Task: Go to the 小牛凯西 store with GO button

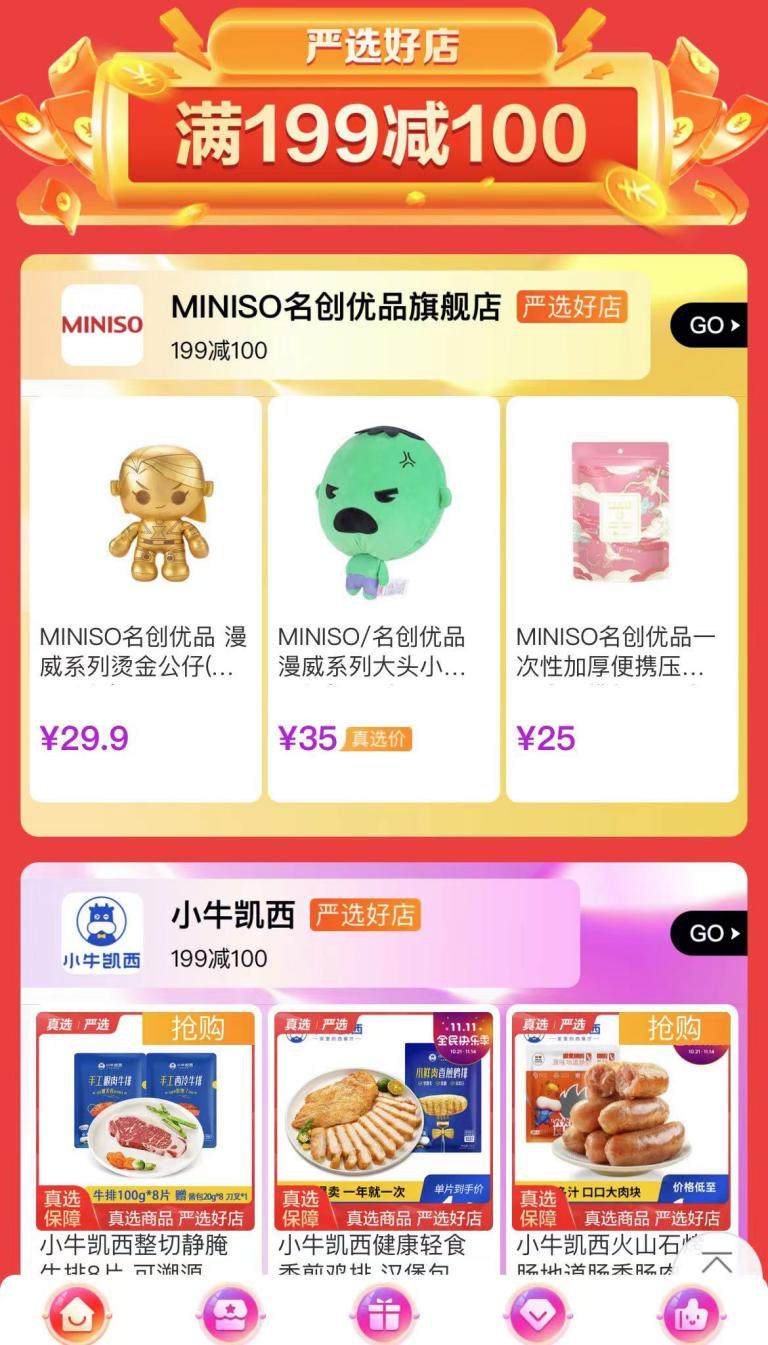Action: [x=710, y=933]
